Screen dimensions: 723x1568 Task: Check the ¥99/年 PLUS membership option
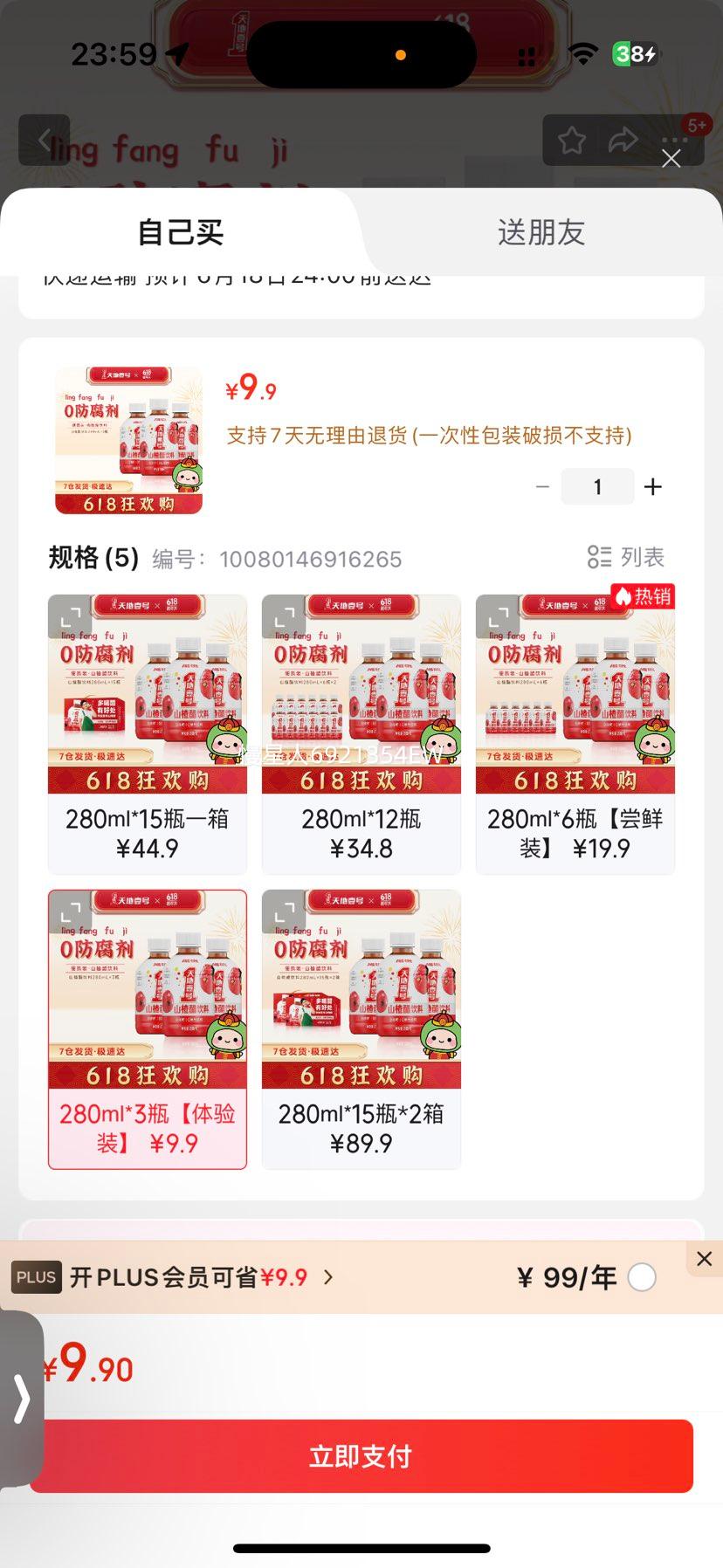pos(642,1278)
